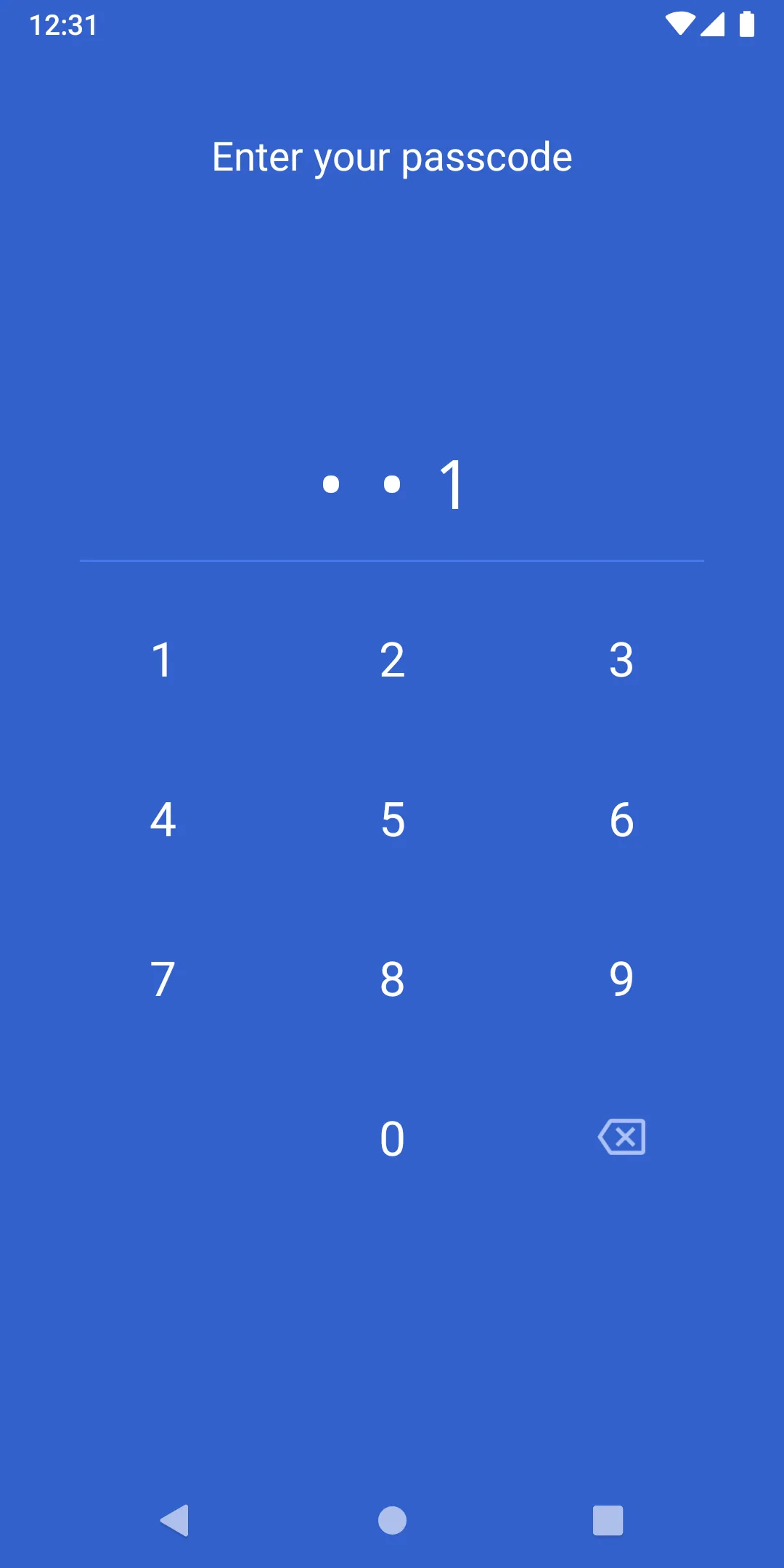The height and width of the screenshot is (1568, 784).
Task: Tap the battery status icon
Action: coord(747,24)
